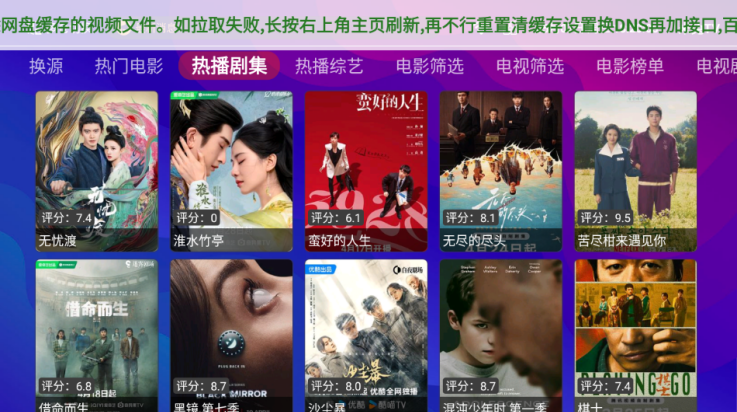Open the drama 借命而生
Viewport: 737px width, 412px height.
[97, 336]
